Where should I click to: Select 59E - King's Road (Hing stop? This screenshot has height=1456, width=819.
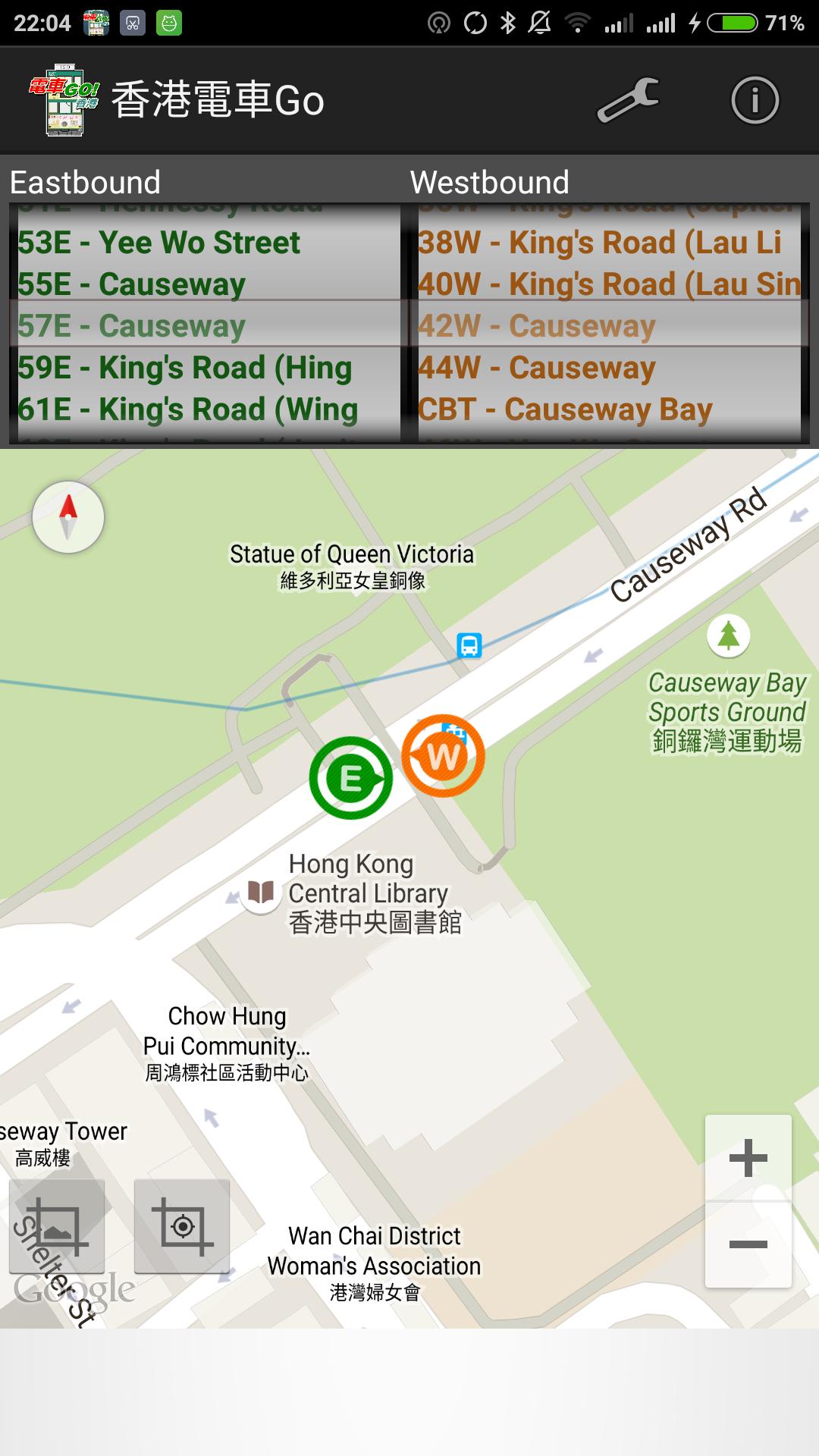tap(185, 369)
